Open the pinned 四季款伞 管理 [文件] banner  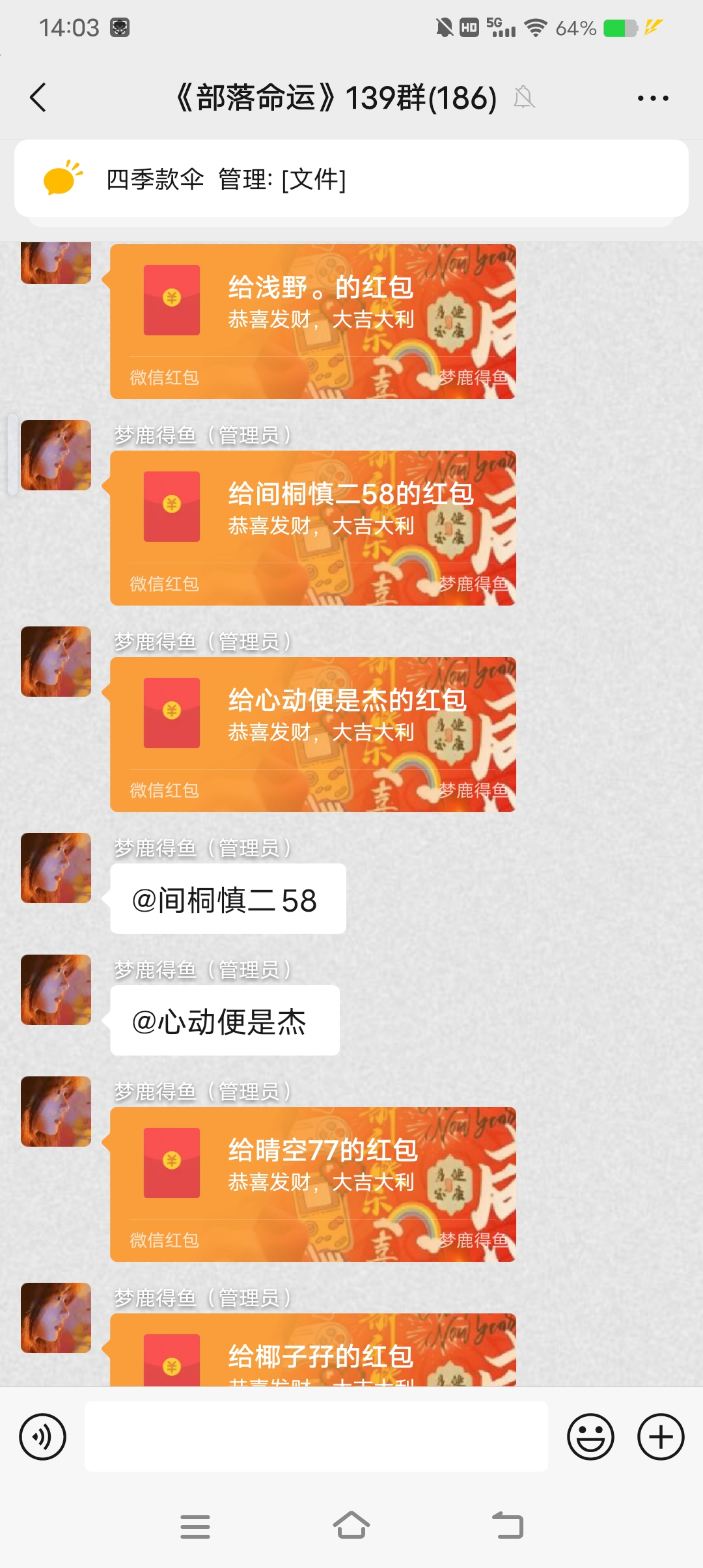pyautogui.click(x=351, y=178)
